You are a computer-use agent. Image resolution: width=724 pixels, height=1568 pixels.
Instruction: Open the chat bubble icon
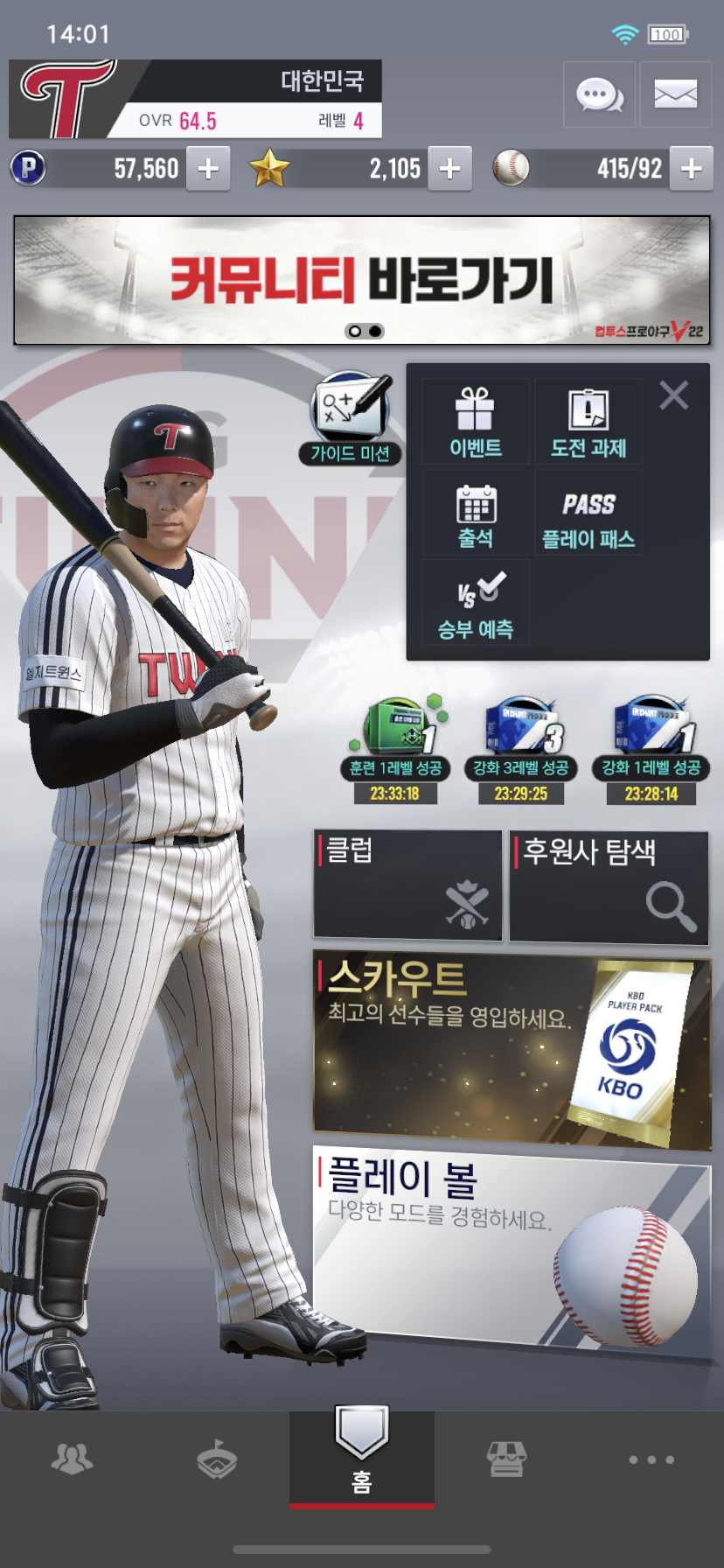(599, 94)
